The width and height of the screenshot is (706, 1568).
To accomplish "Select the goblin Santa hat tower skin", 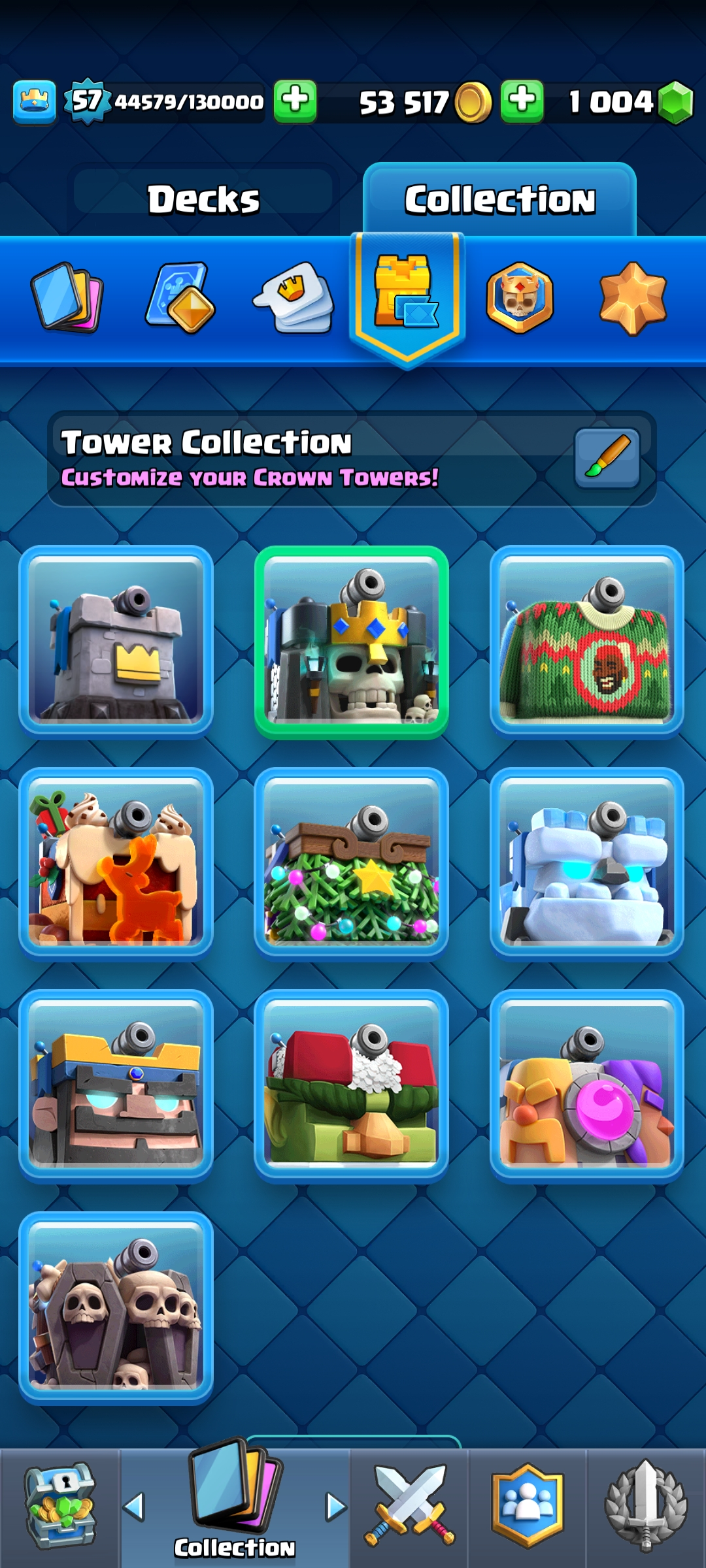I will point(352,1086).
